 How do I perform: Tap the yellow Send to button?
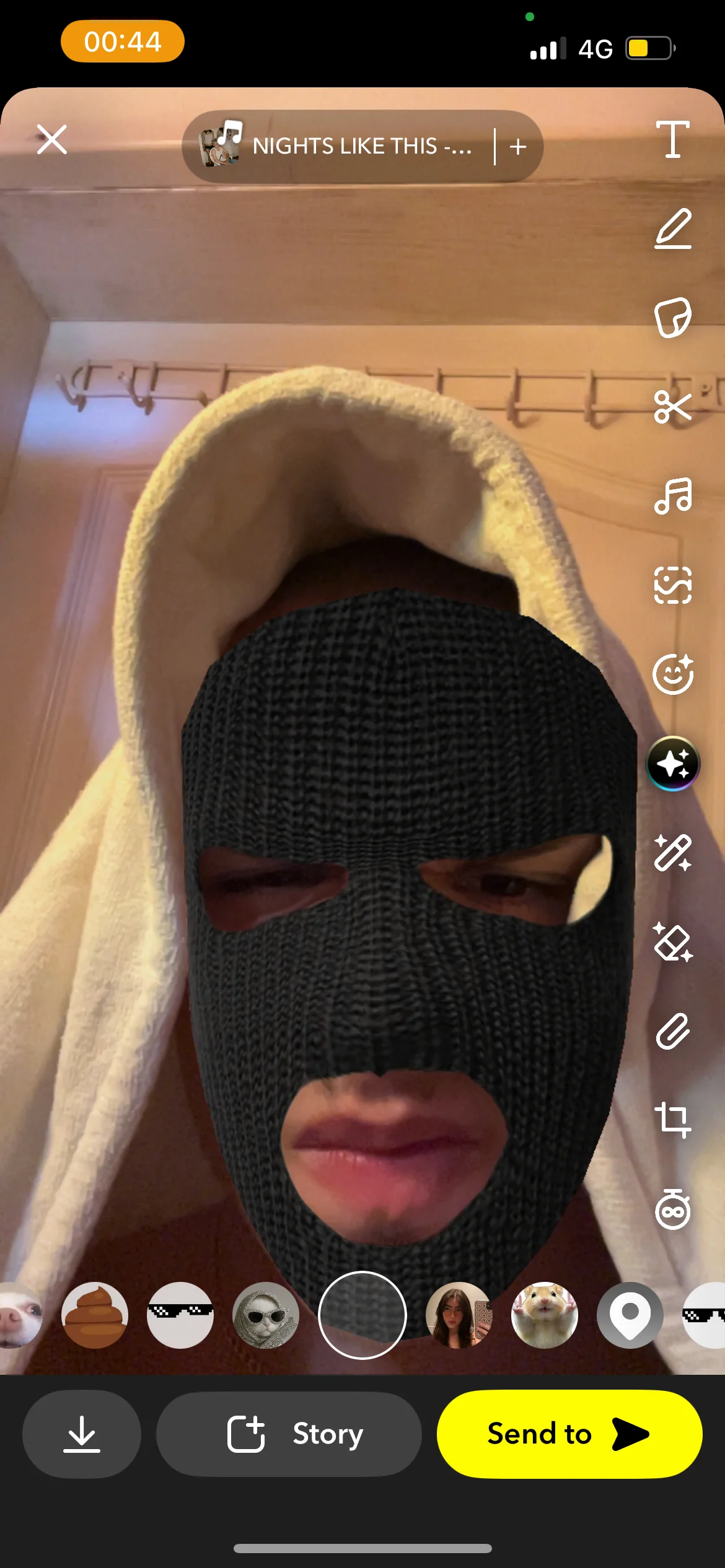pos(569,1434)
